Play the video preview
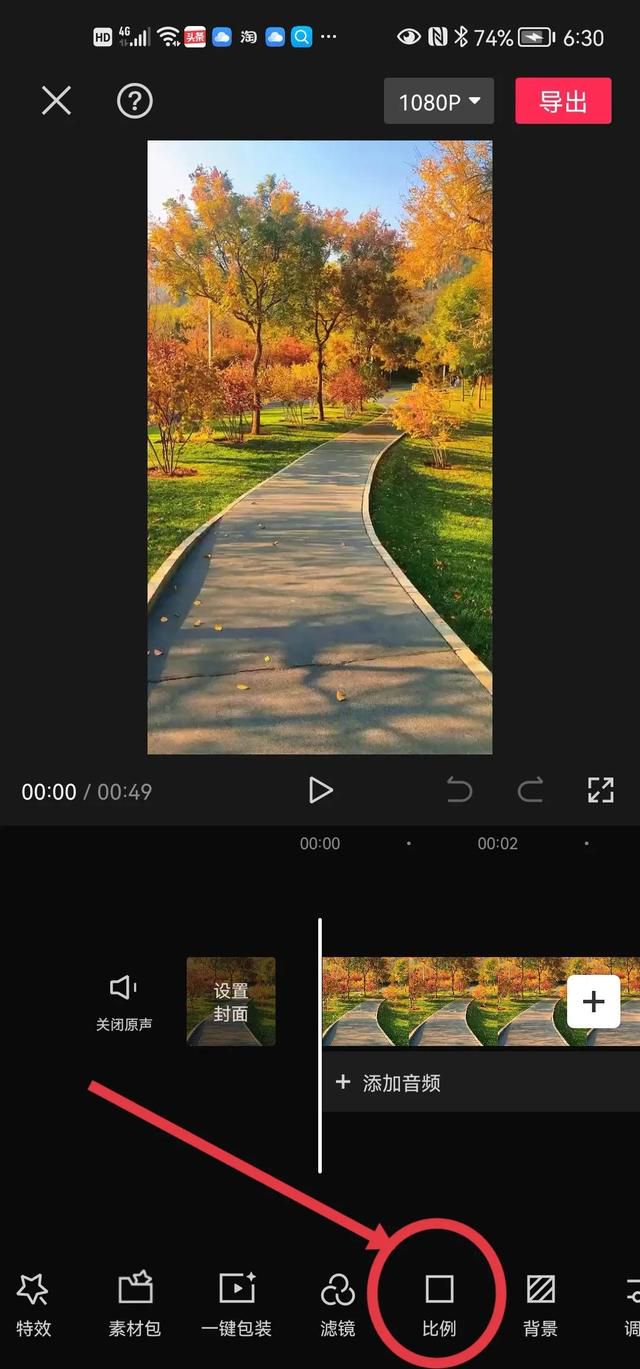The image size is (640, 1369). (x=320, y=791)
